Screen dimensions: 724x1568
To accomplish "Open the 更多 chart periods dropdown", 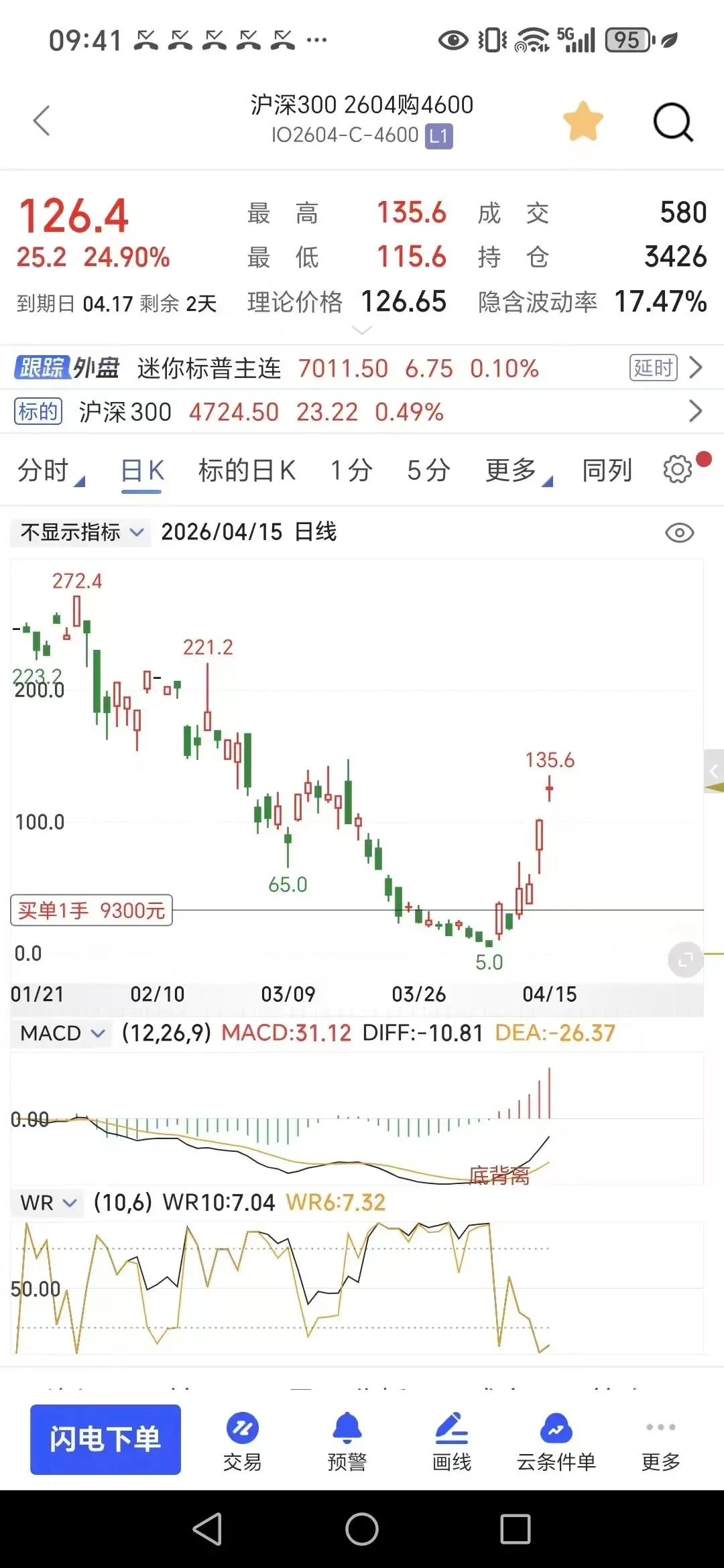I will click(519, 470).
